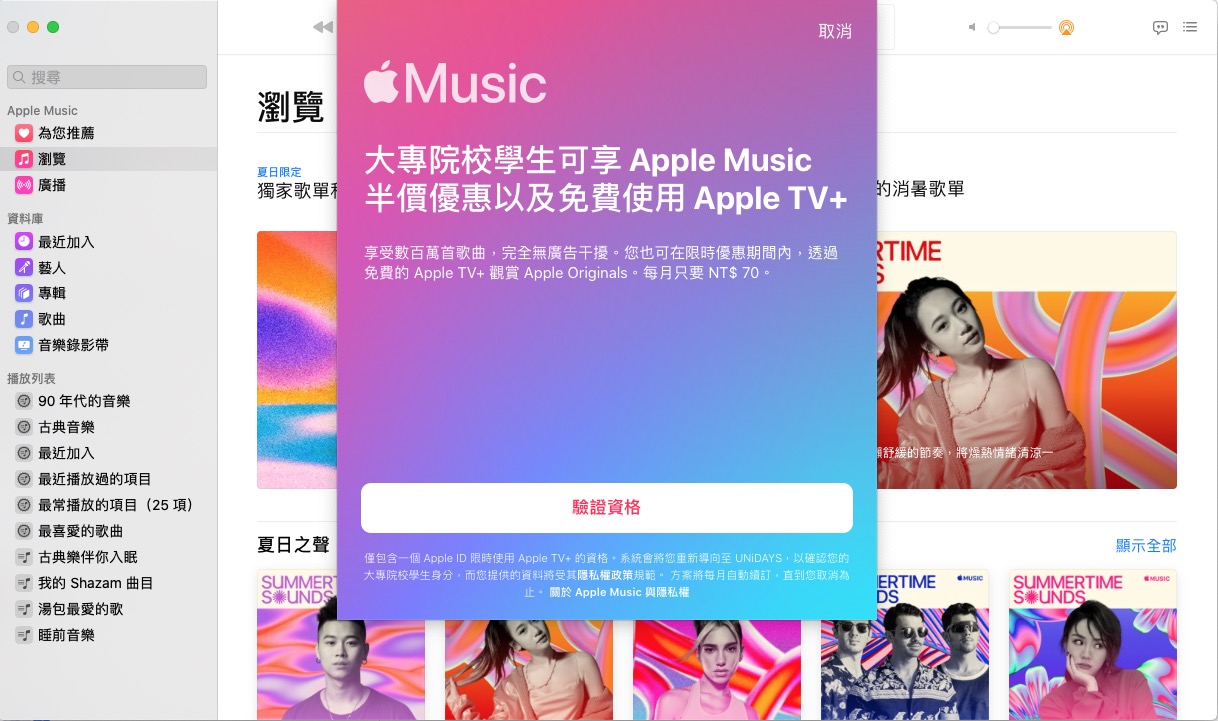Open 為您推薦 in the sidebar
1218x721 pixels.
pos(66,133)
